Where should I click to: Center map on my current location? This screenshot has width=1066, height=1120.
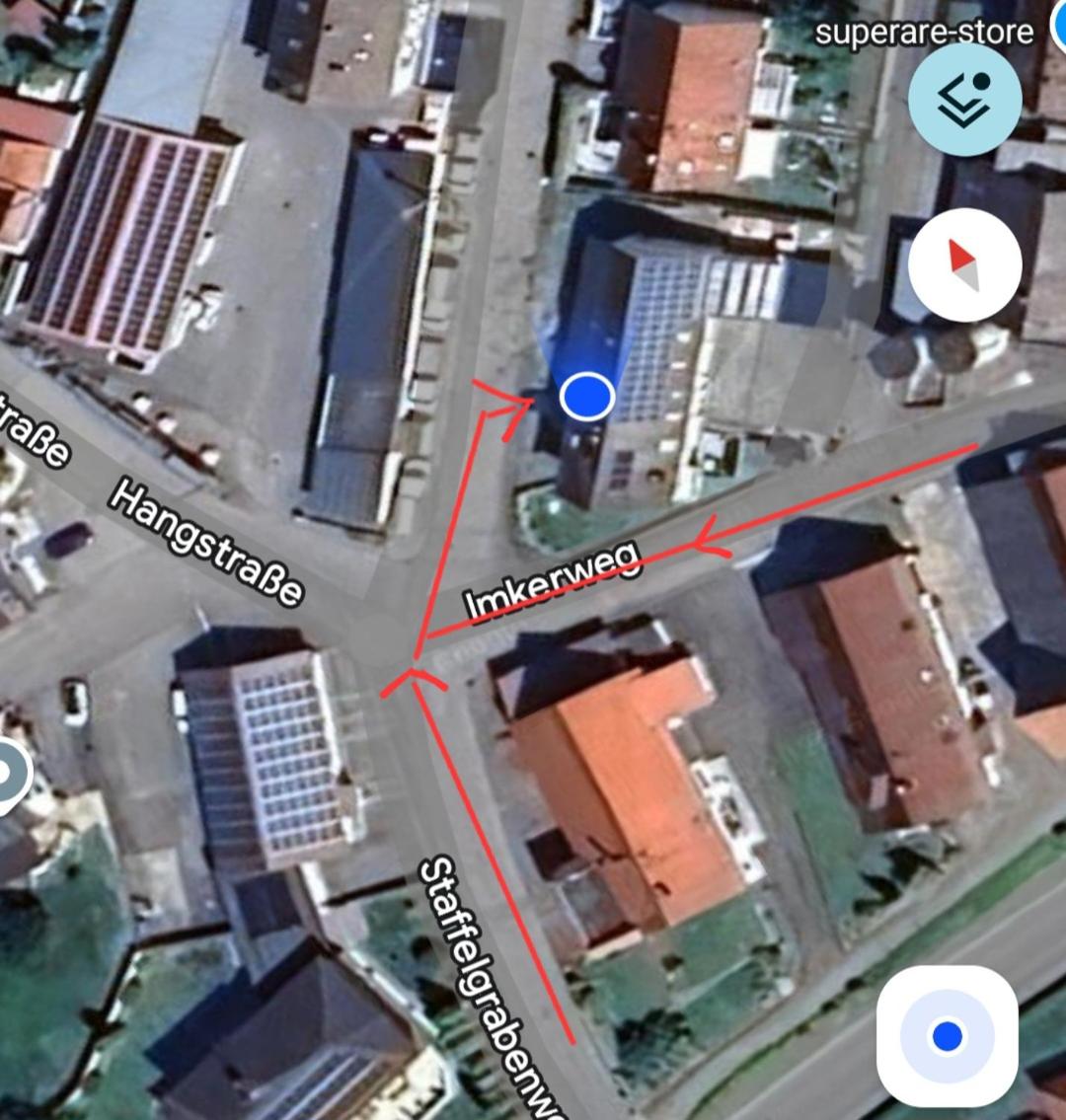coord(946,1036)
